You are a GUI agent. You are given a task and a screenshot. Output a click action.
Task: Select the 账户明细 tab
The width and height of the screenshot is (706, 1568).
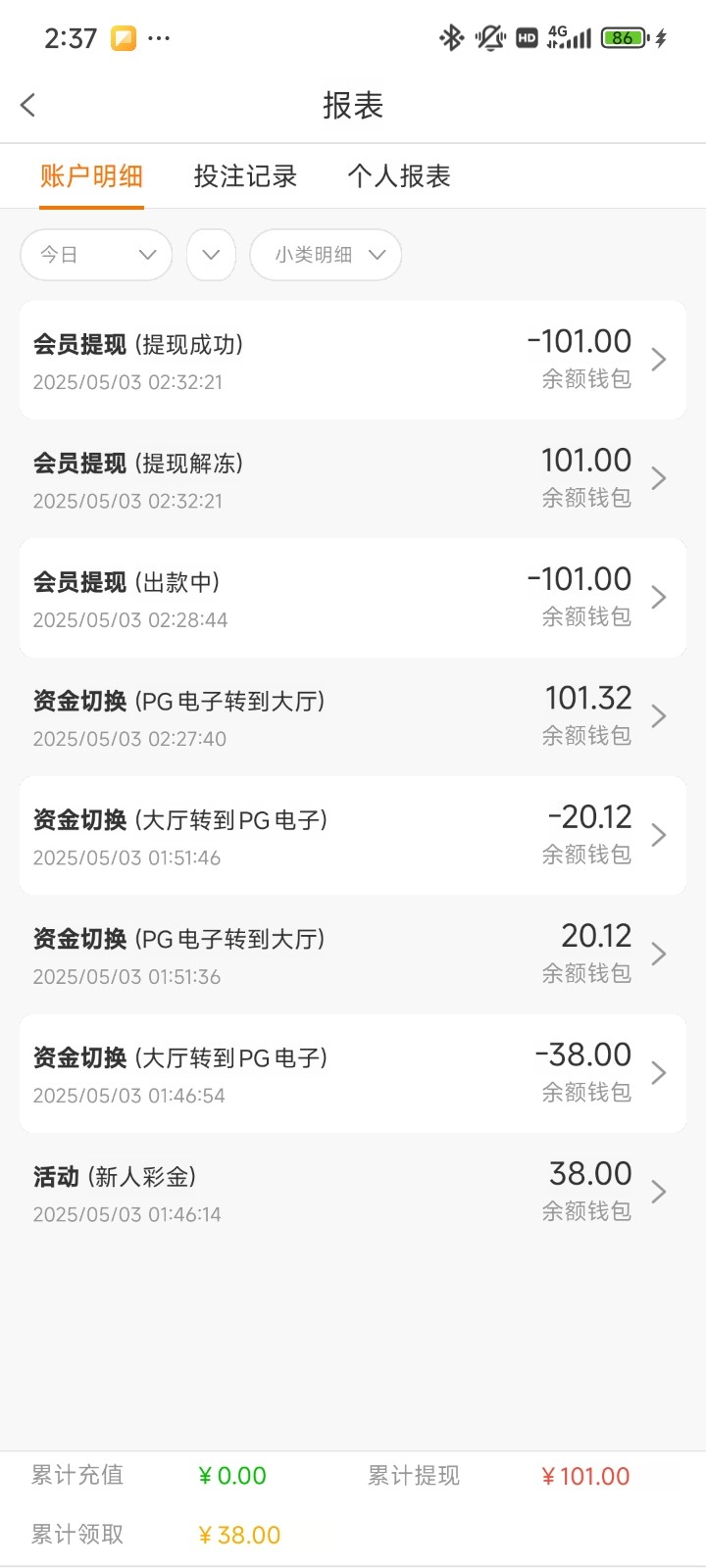pyautogui.click(x=91, y=176)
